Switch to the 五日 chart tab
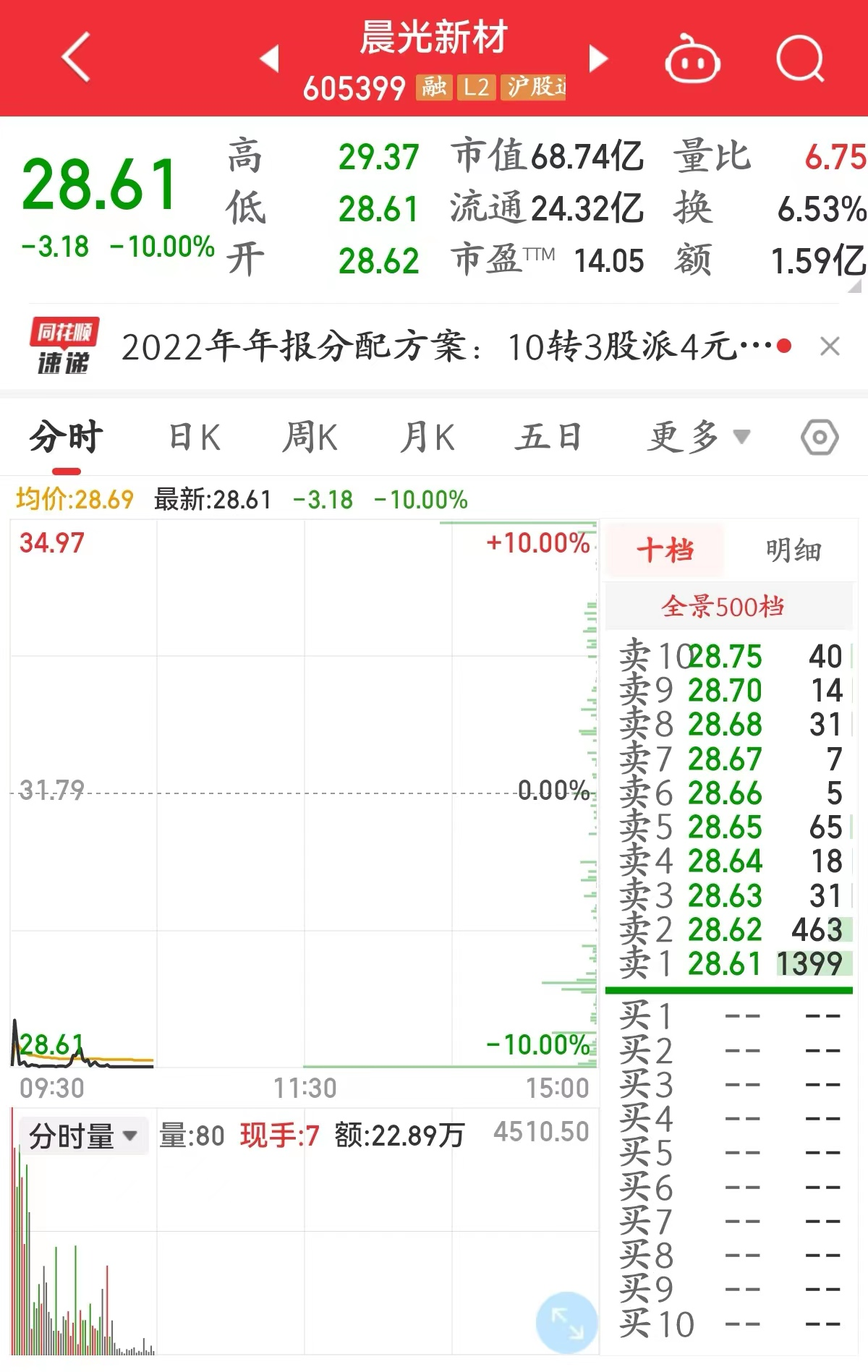 pos(548,438)
